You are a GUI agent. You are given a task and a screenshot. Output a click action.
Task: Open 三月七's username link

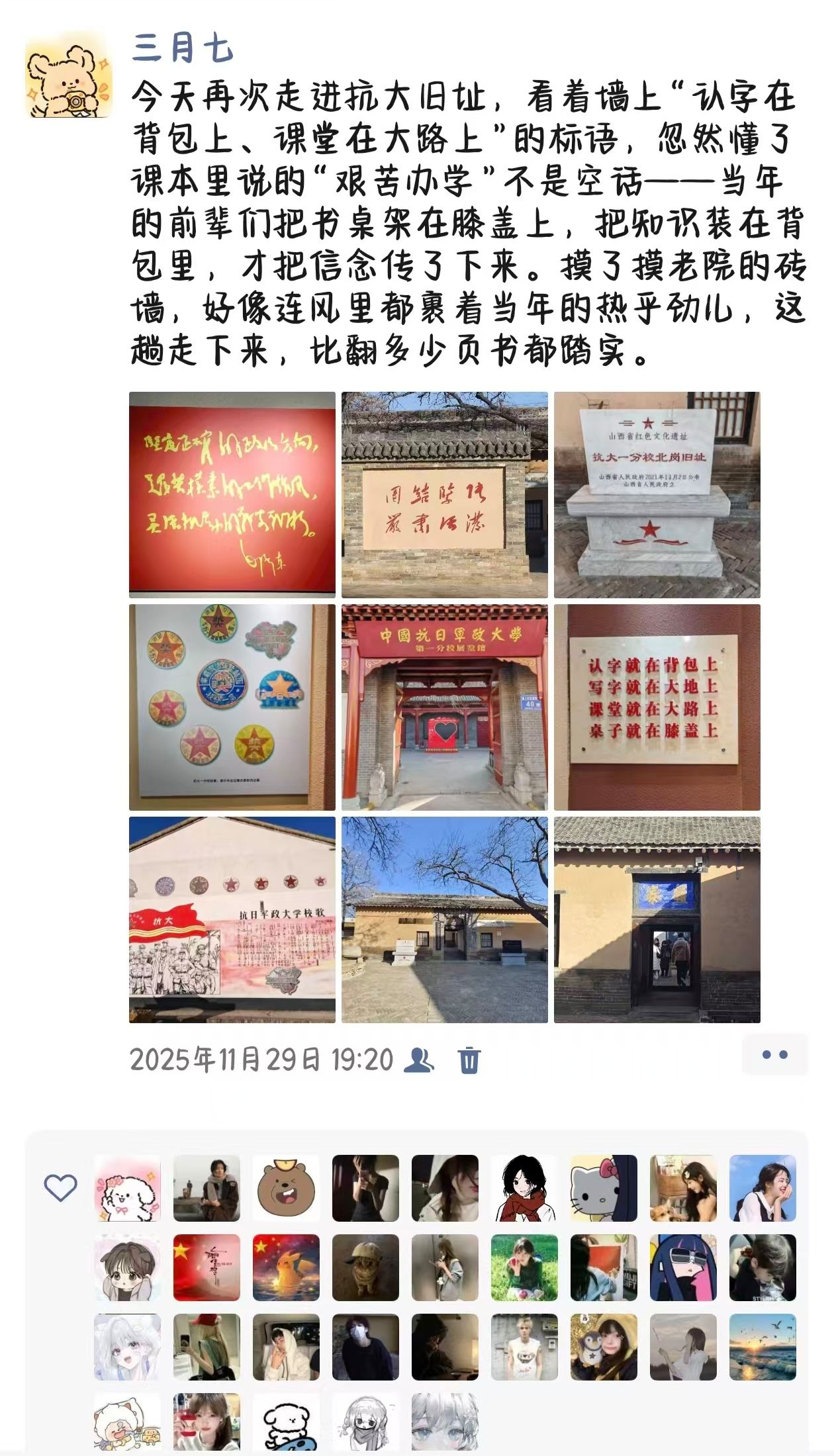(183, 49)
